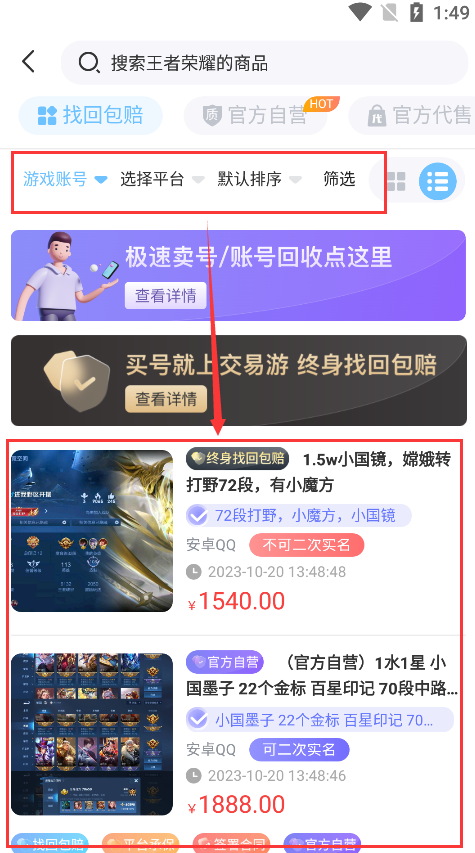The width and height of the screenshot is (475, 853).
Task: Switch to the 官方自营 tab
Action: [256, 115]
